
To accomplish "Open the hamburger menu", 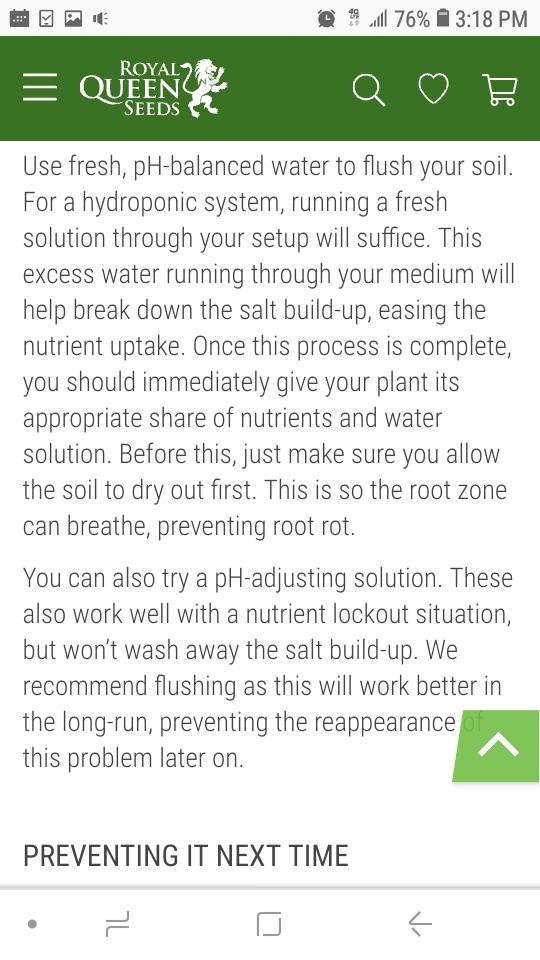I will pyautogui.click(x=40, y=88).
